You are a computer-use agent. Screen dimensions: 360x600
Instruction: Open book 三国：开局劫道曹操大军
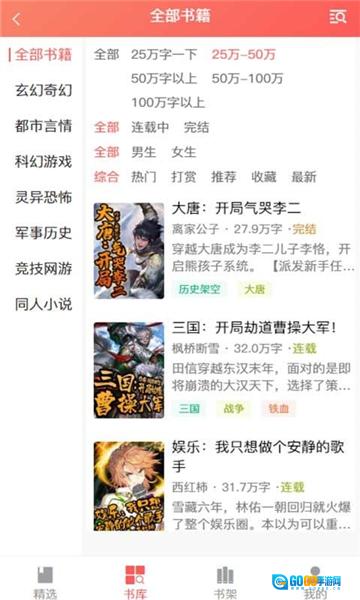pyautogui.click(x=254, y=328)
